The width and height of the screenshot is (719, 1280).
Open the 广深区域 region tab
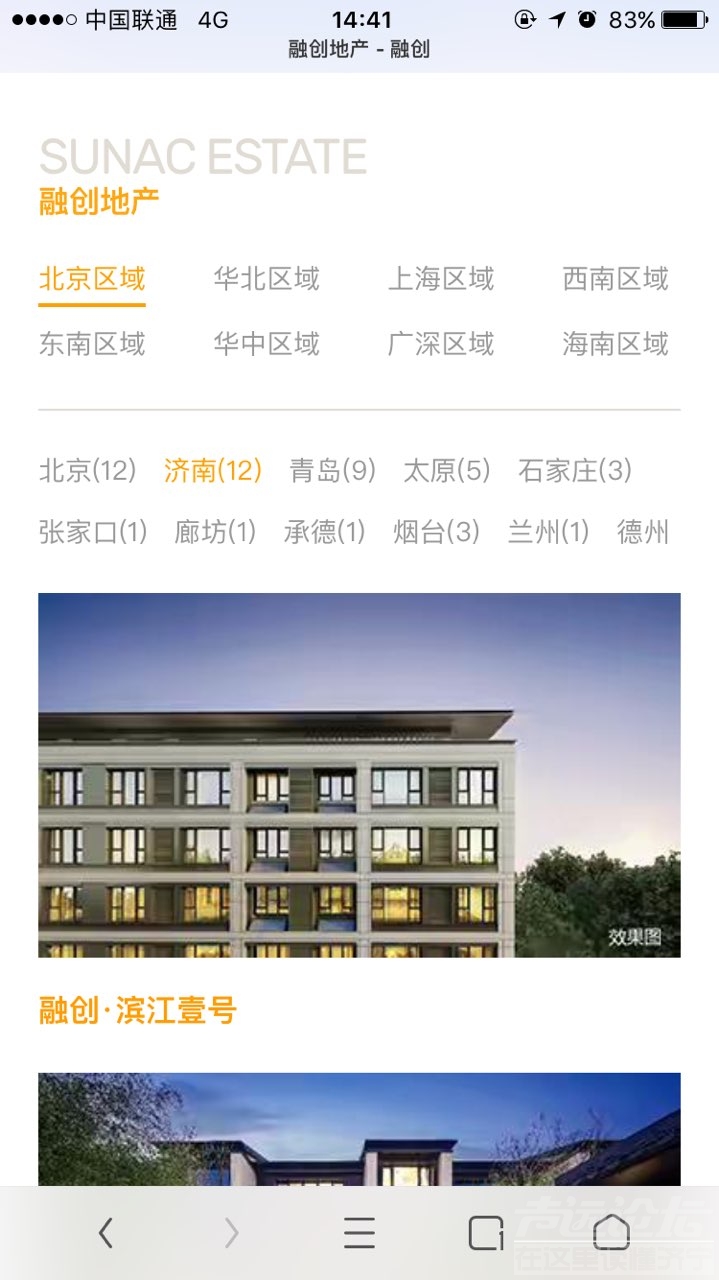(x=441, y=345)
